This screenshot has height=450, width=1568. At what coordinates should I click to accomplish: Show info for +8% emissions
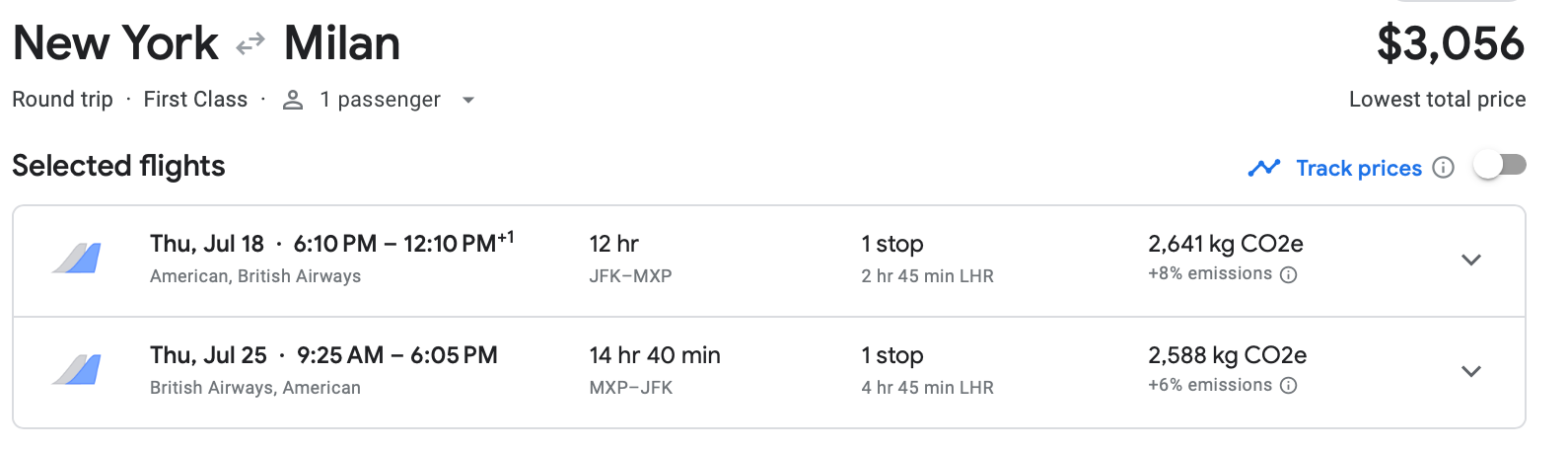1288,275
